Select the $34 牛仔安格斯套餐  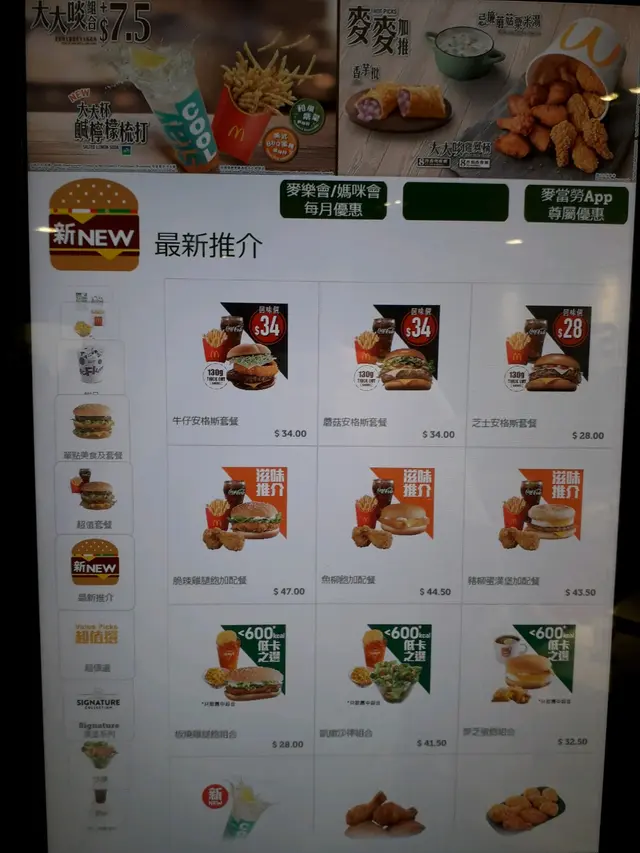coord(241,362)
